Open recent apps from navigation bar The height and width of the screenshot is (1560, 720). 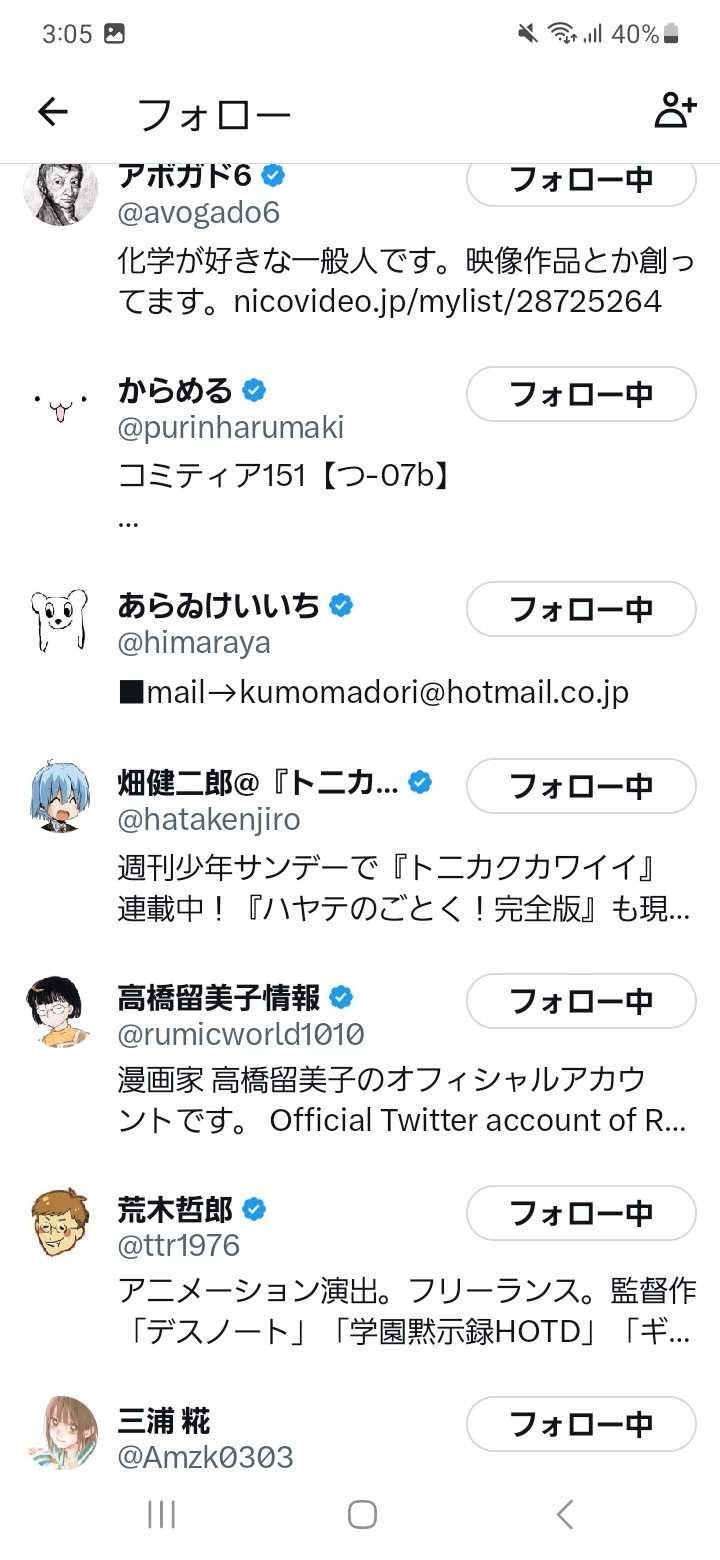pos(161,1514)
